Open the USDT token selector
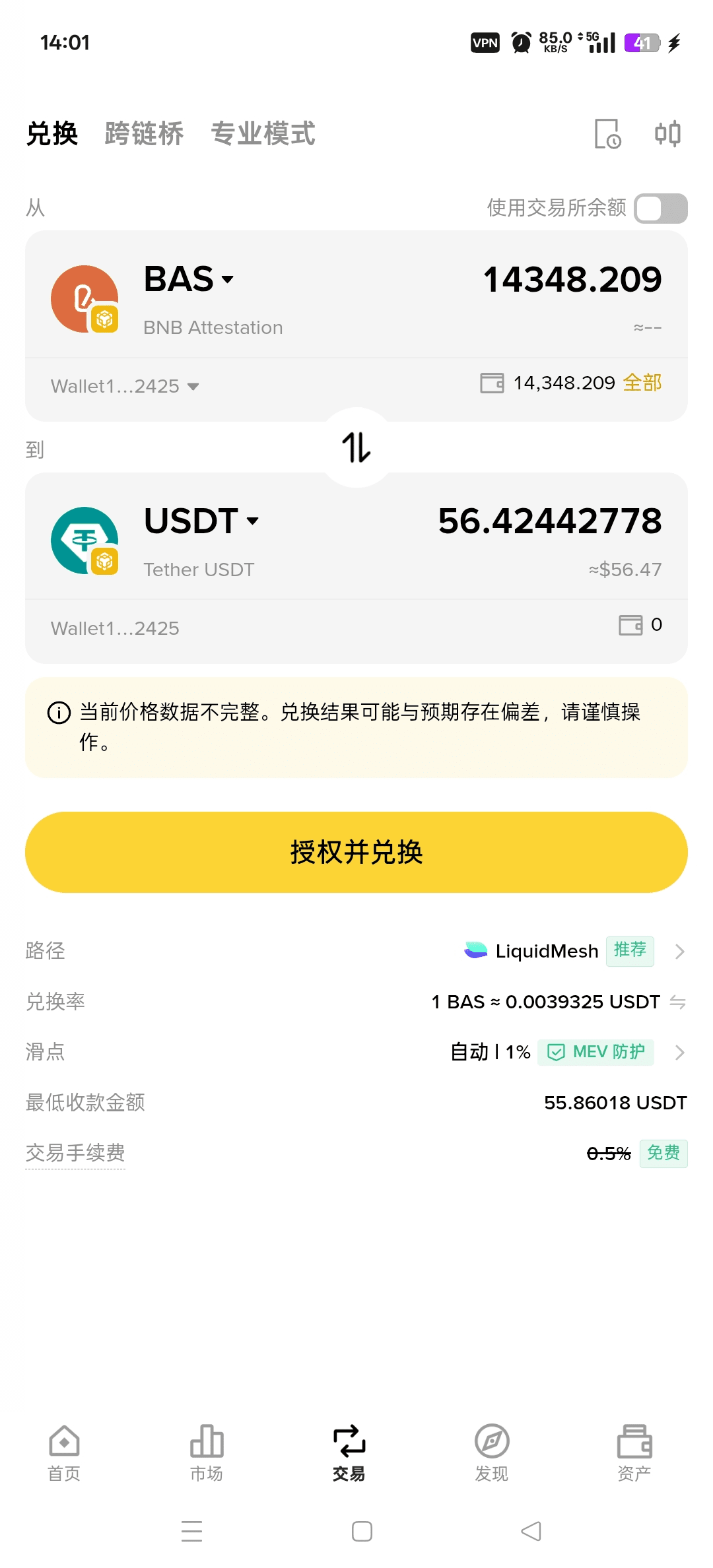 point(201,521)
